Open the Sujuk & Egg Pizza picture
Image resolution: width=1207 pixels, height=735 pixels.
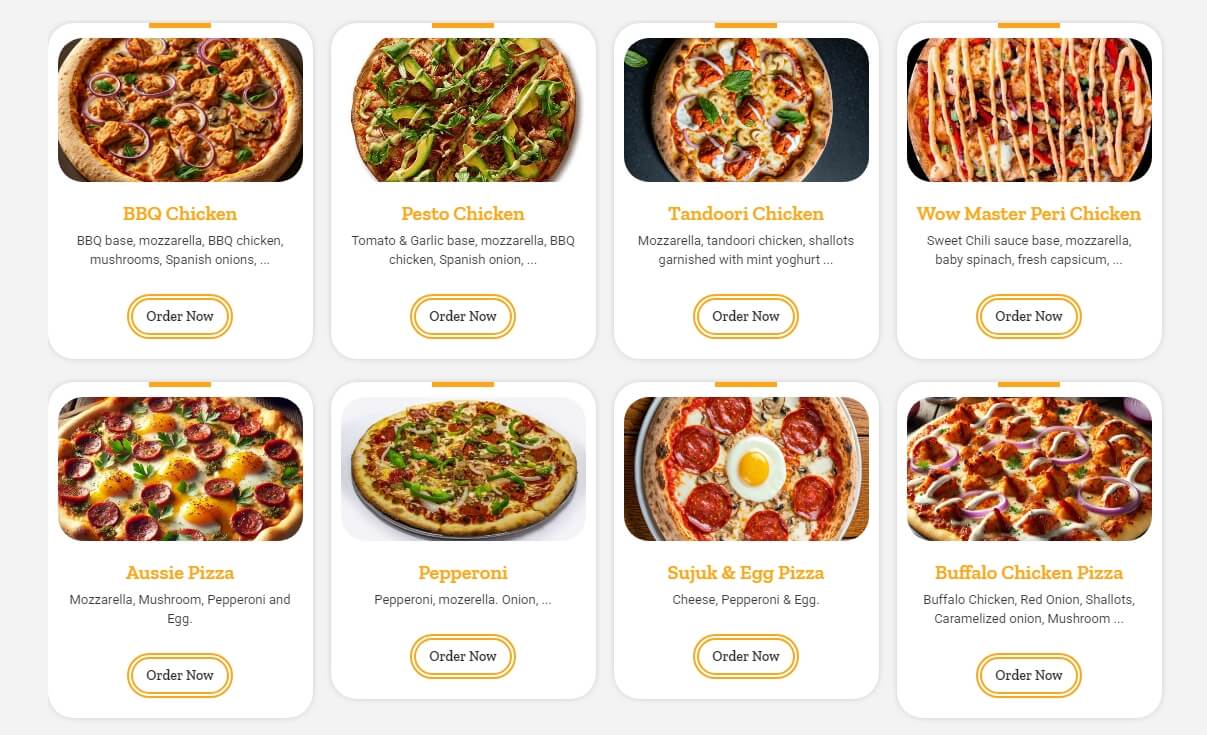[x=746, y=469]
